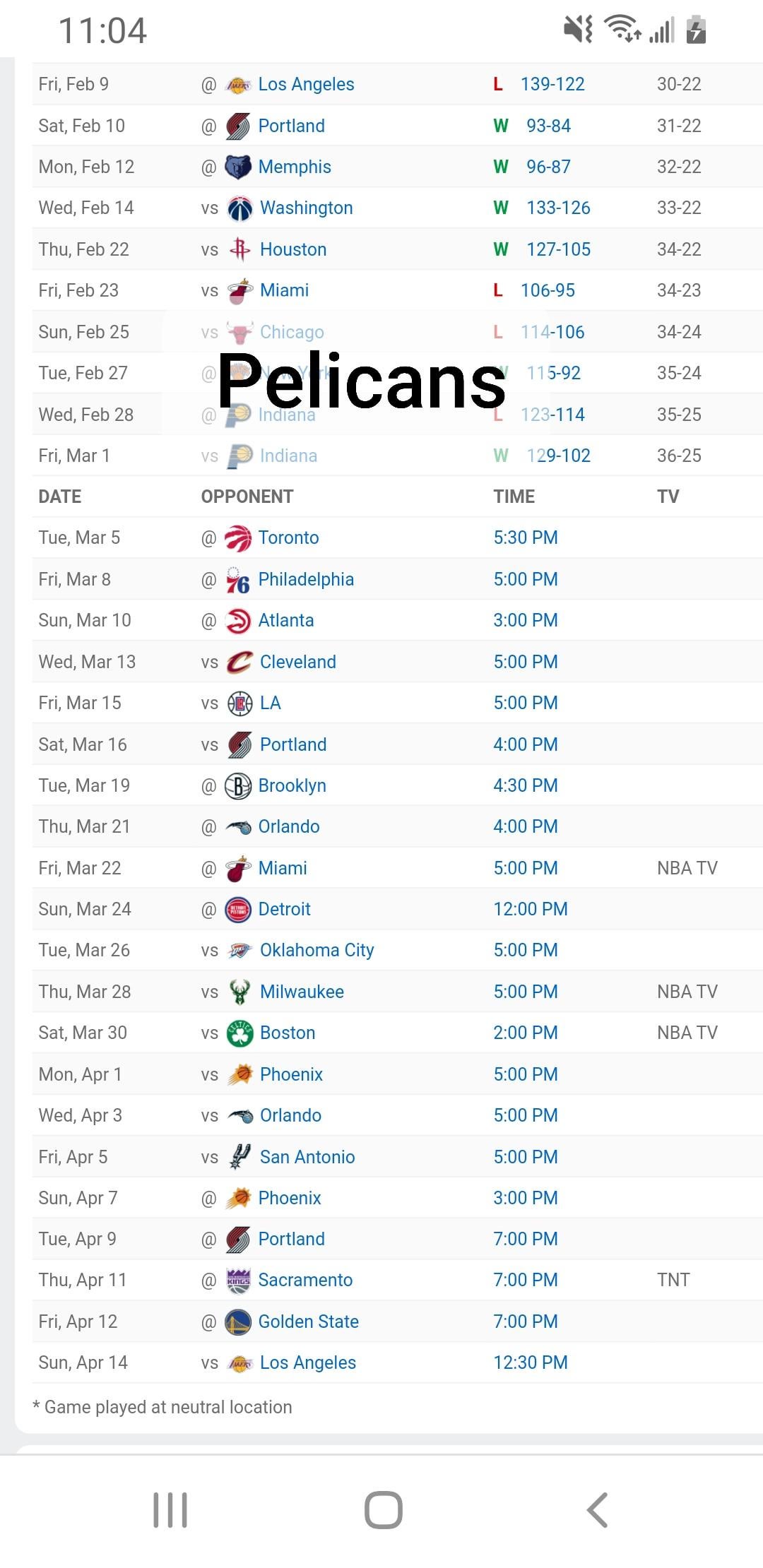Open the 12:30 PM game link
The image size is (763, 1568).
click(x=530, y=1362)
